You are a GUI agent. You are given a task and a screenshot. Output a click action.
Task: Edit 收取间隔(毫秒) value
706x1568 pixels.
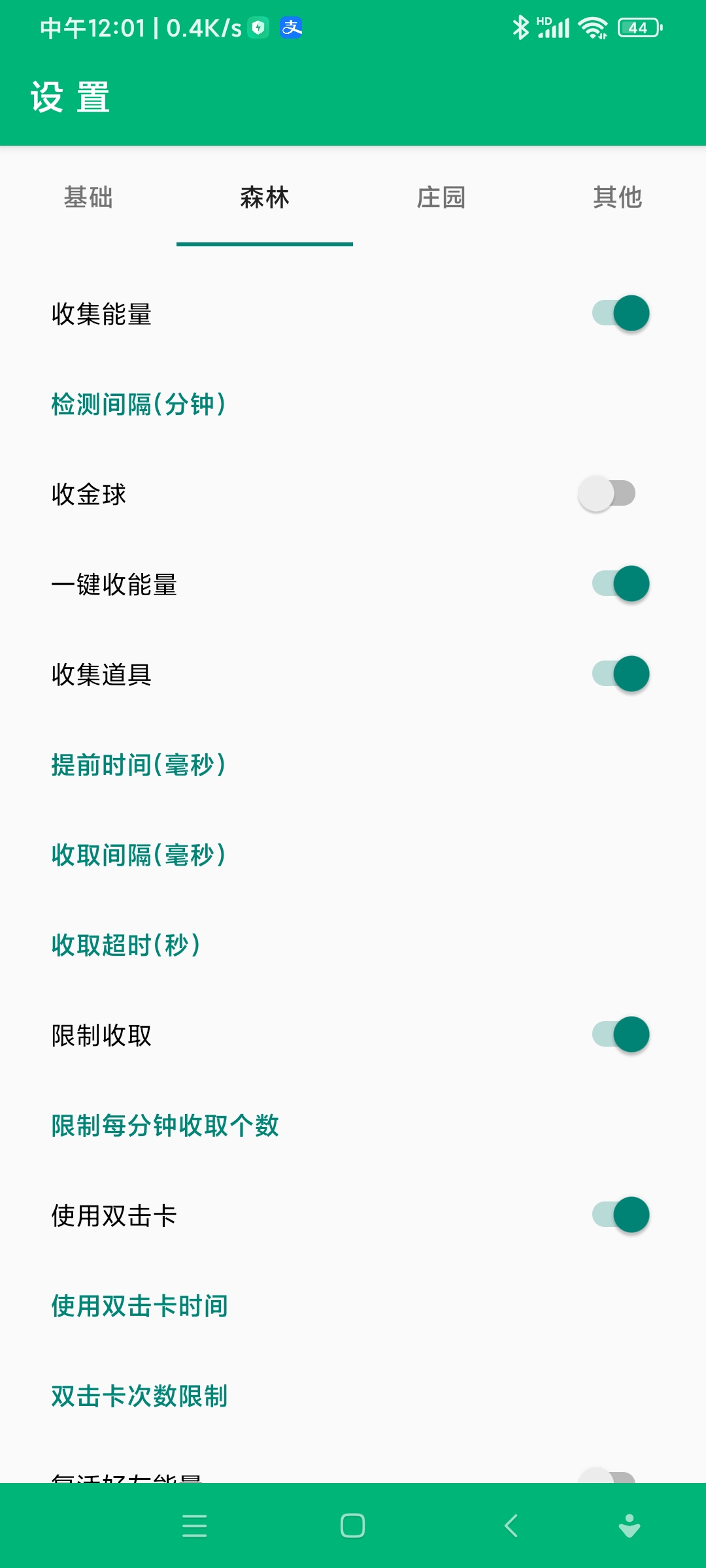click(139, 855)
